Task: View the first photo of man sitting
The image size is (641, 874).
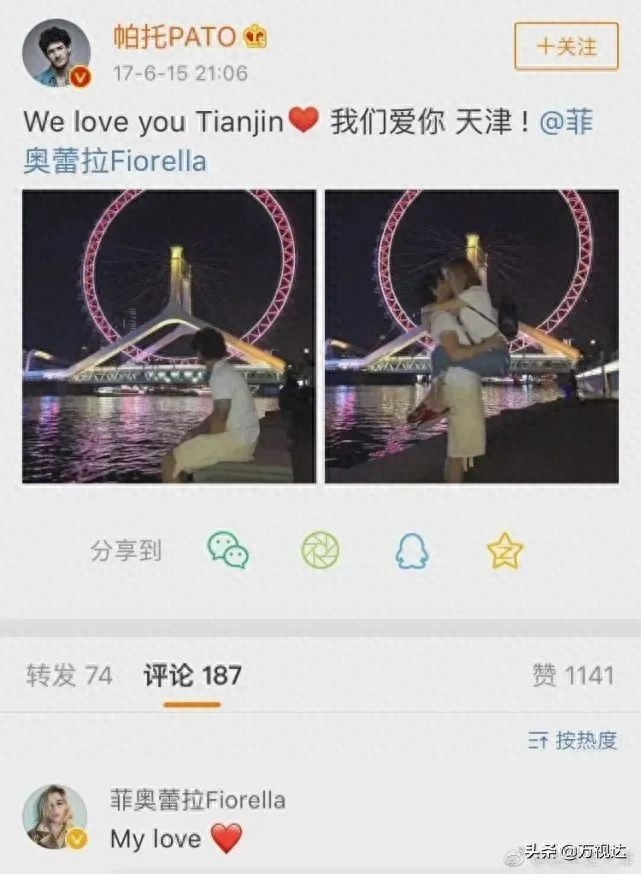Action: pyautogui.click(x=168, y=336)
